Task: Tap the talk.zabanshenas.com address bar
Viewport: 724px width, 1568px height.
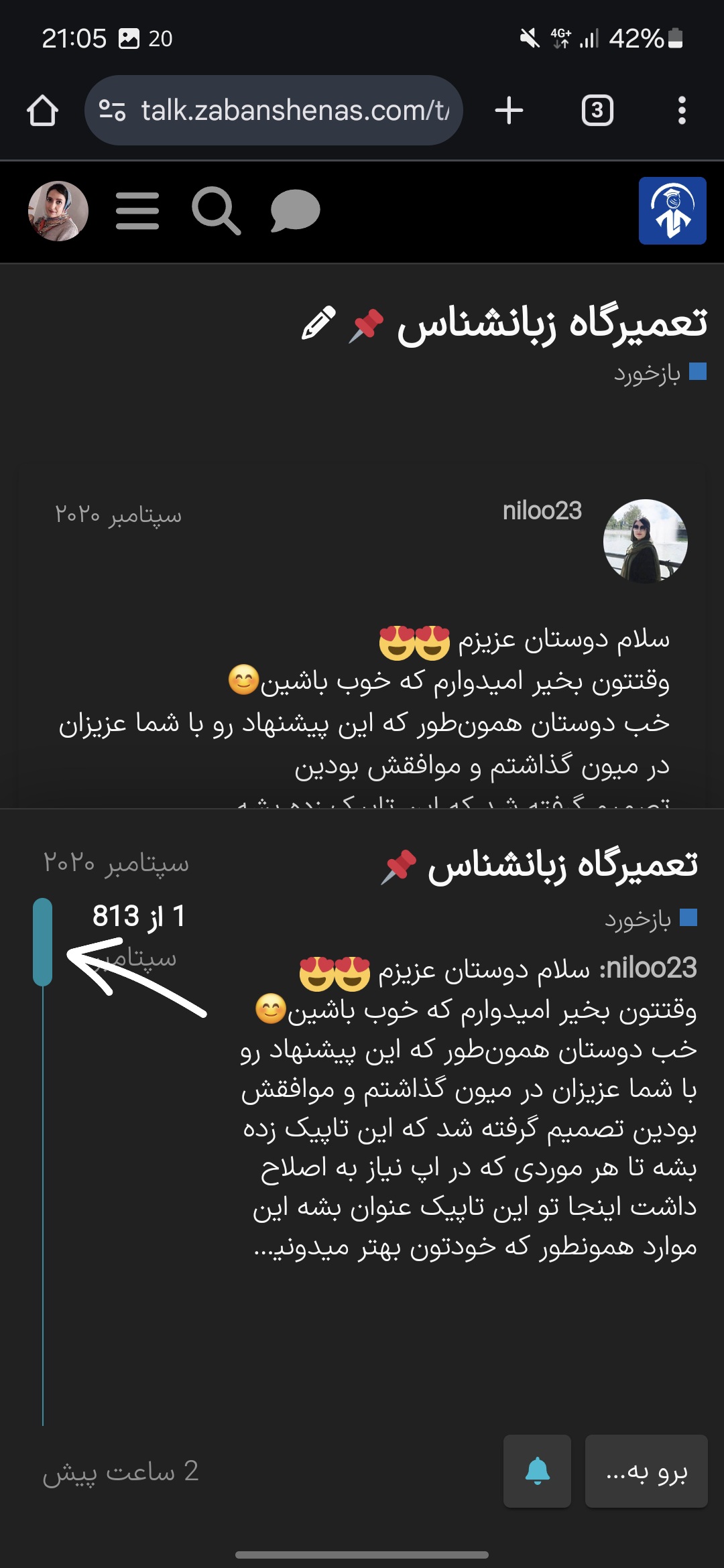Action: point(274,111)
